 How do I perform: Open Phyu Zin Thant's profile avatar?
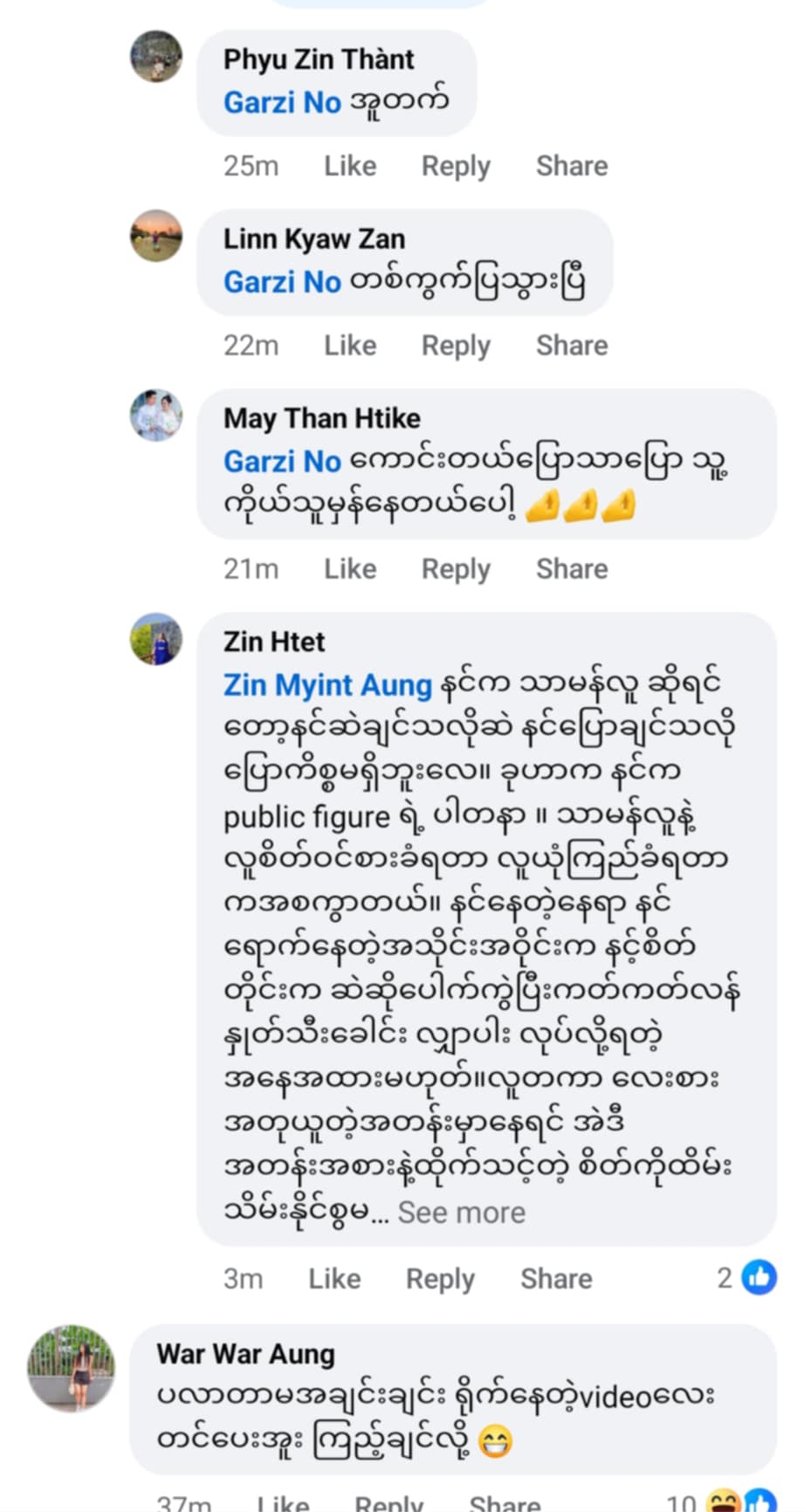156,57
